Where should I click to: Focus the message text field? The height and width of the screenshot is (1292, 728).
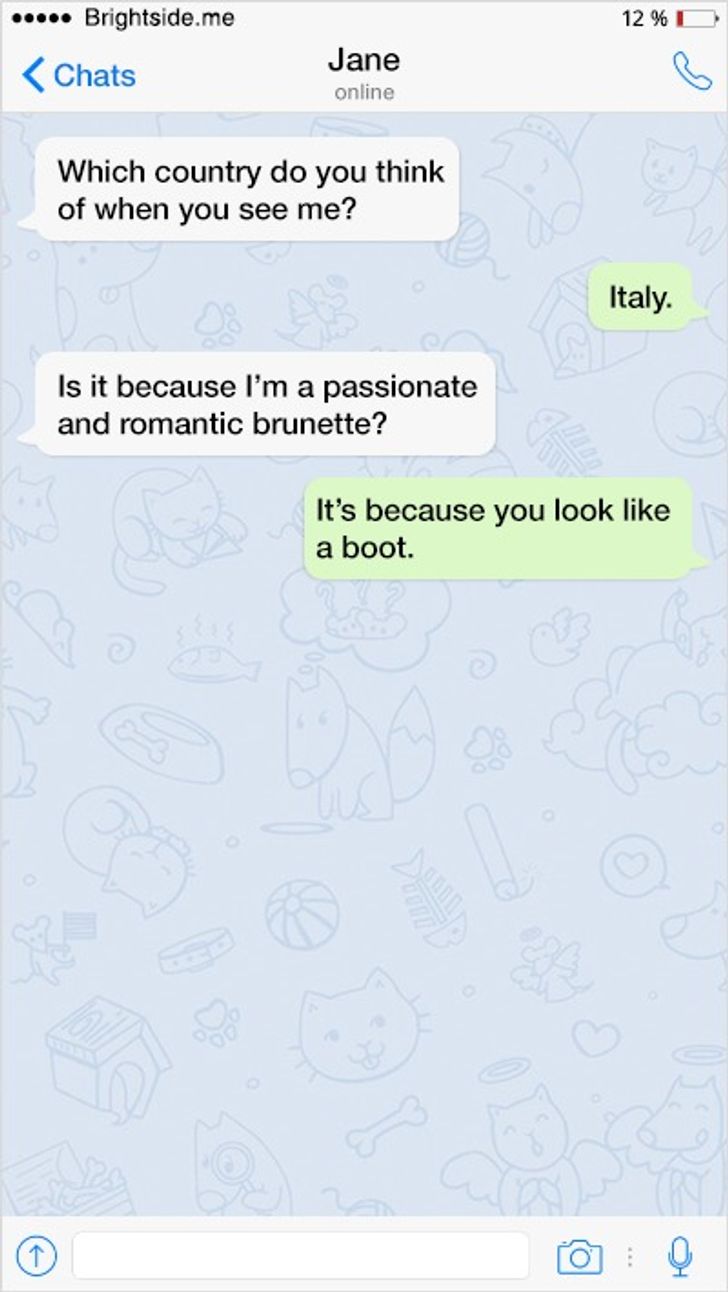[300, 1255]
